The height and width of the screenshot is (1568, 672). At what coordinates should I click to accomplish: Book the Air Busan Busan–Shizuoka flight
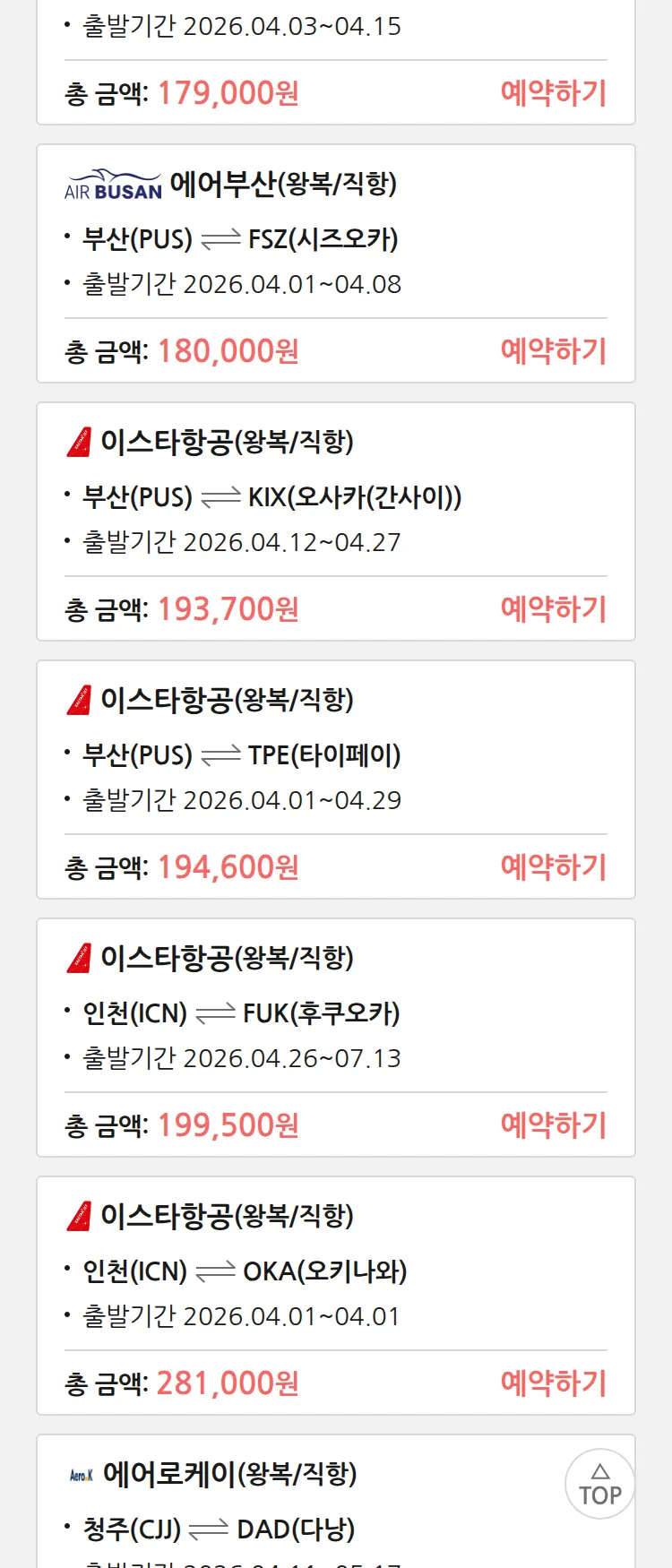[x=553, y=351]
